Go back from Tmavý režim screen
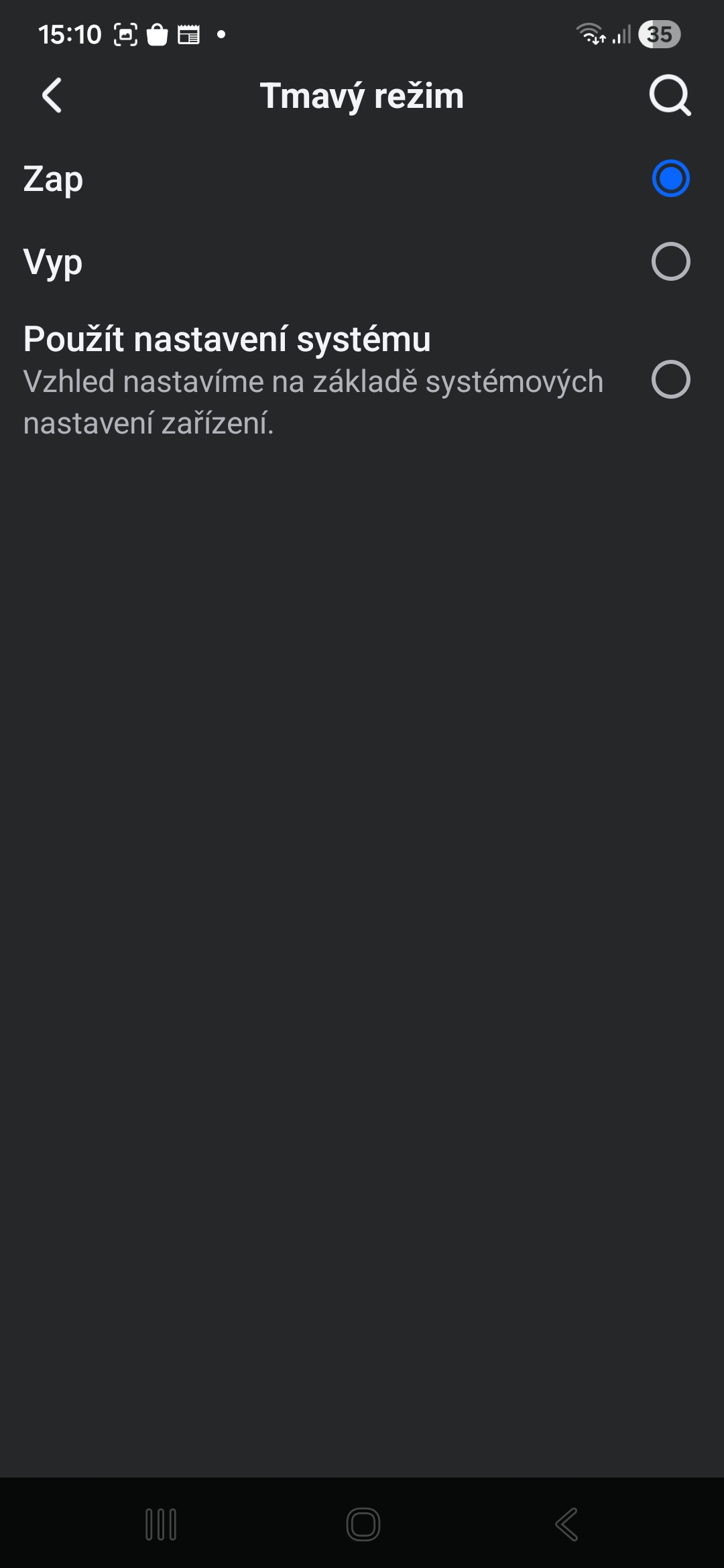 pos(52,95)
